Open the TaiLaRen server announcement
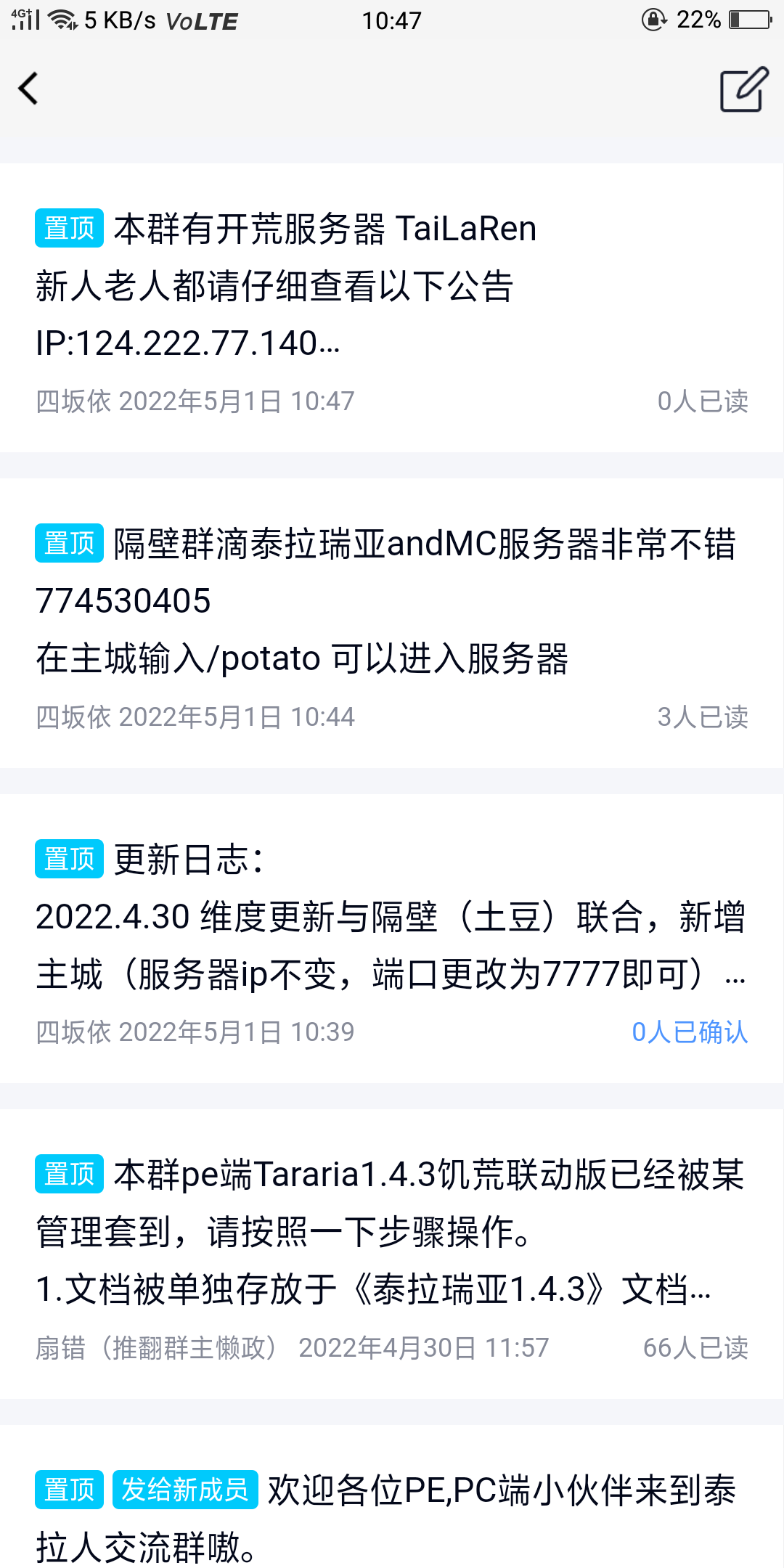This screenshot has width=784, height=1568. click(x=392, y=308)
